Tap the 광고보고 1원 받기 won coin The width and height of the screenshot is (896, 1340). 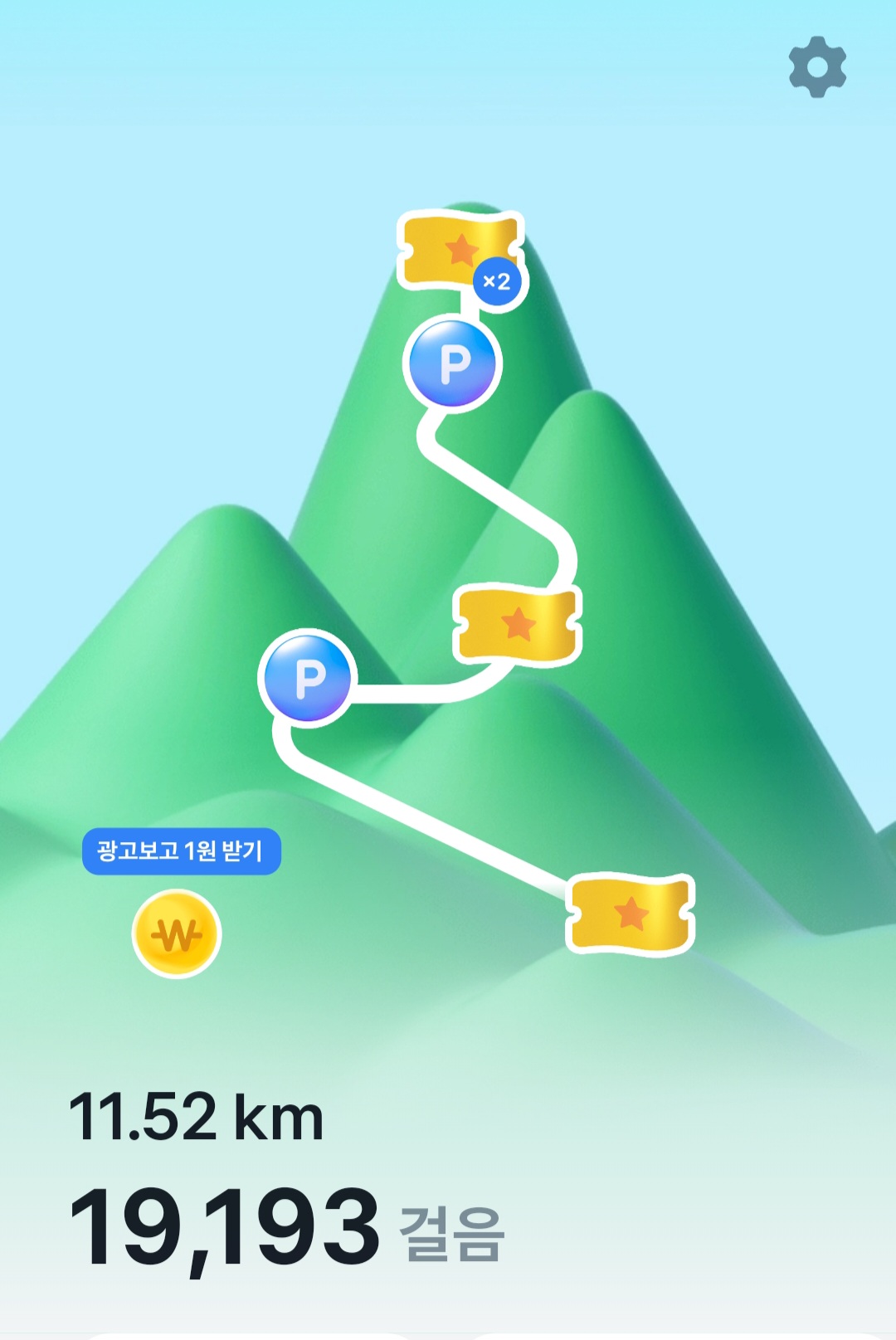point(177,933)
